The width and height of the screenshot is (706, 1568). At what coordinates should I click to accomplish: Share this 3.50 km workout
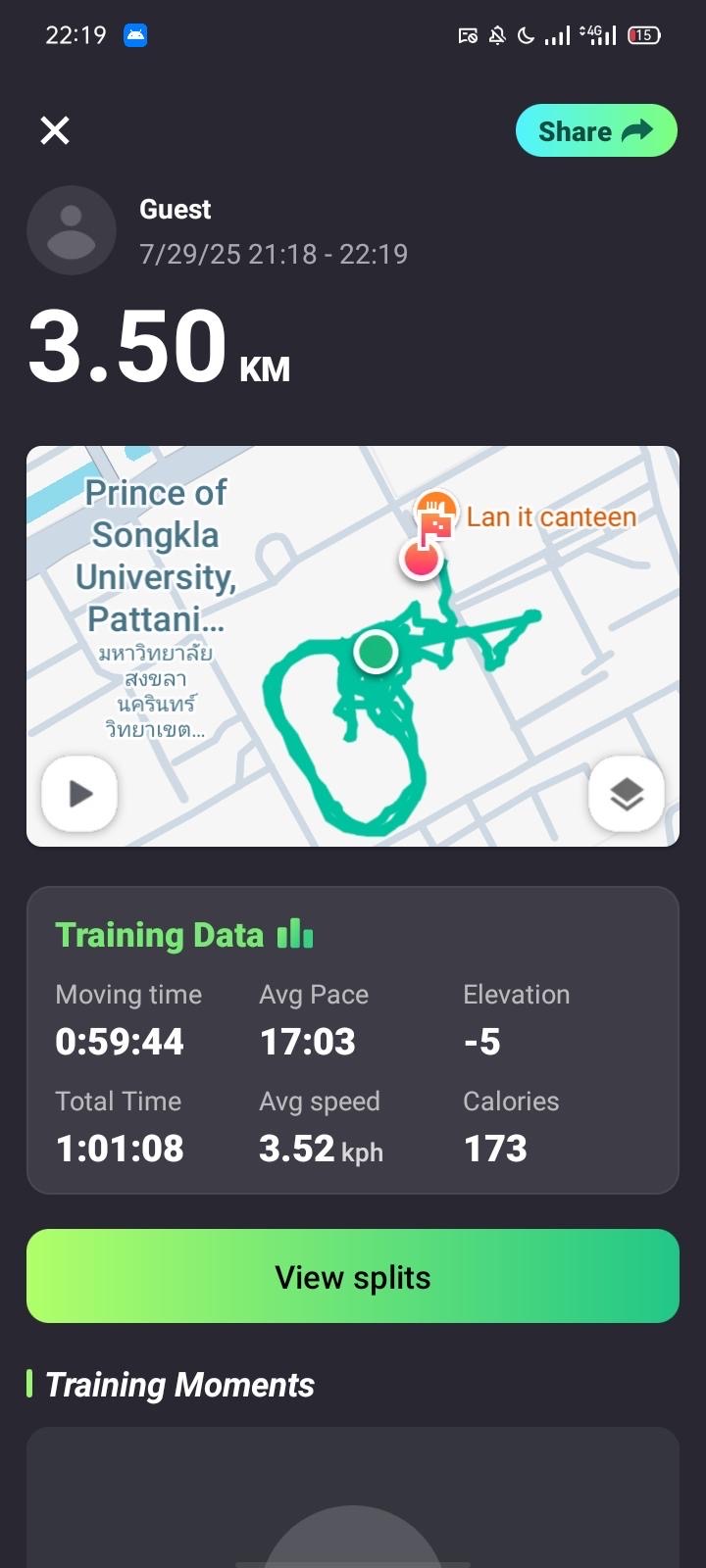click(x=596, y=131)
